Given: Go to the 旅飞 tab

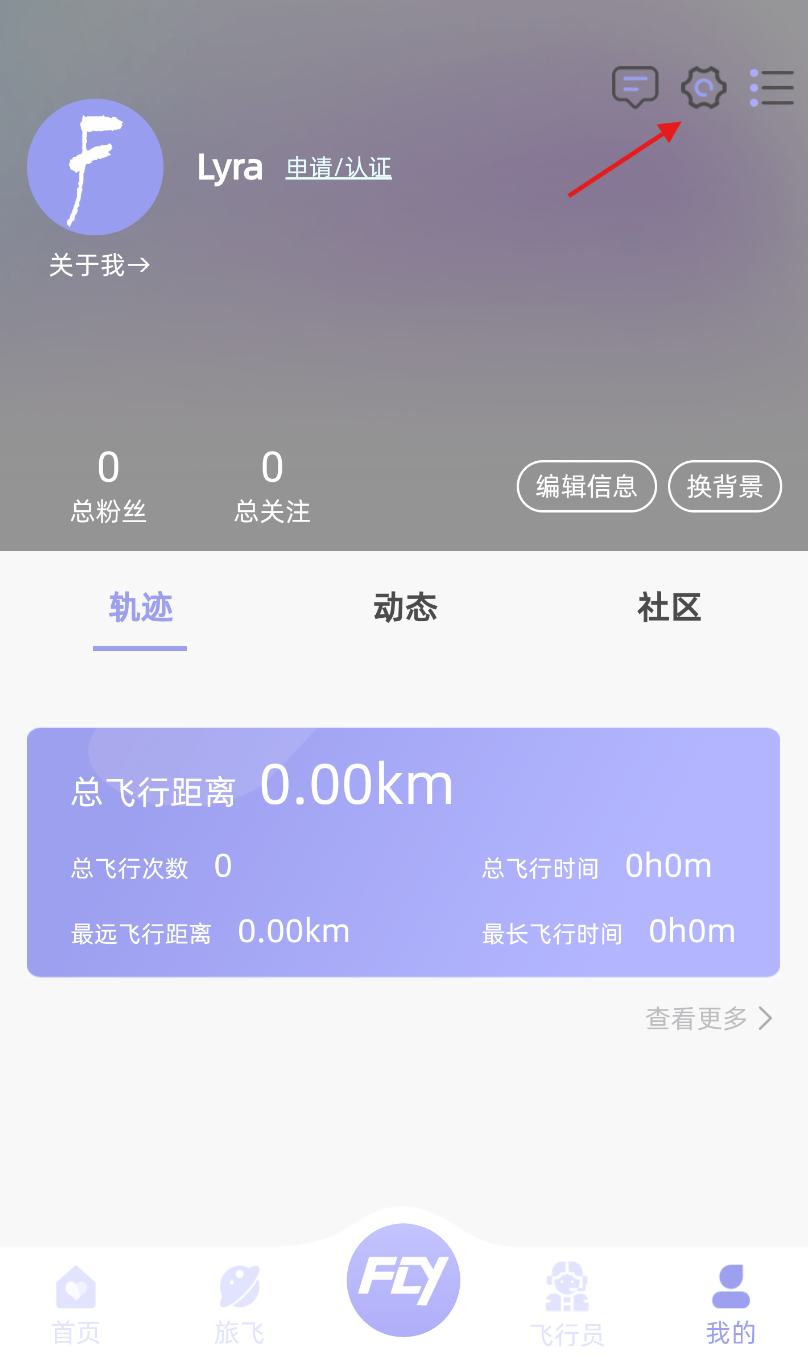Looking at the screenshot, I should pos(239,1305).
